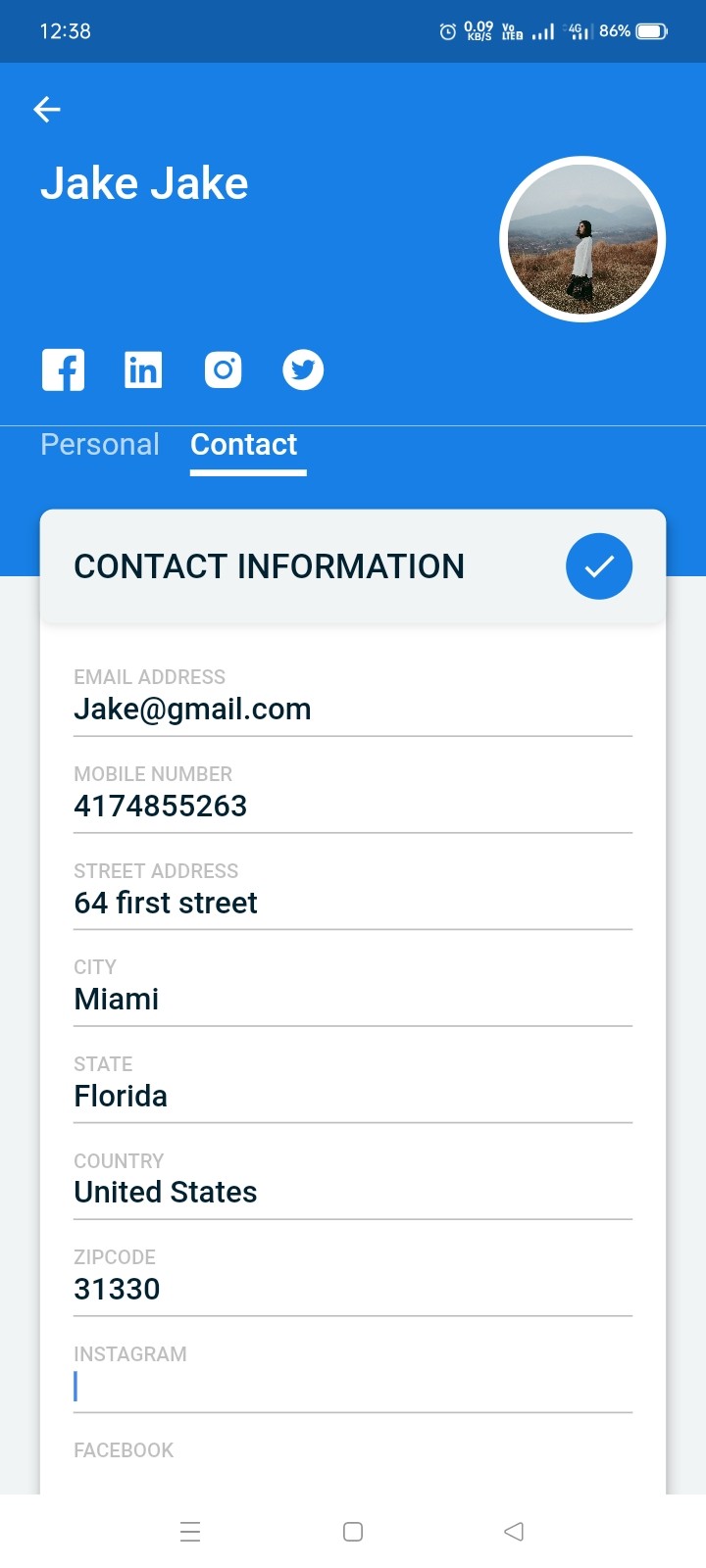Edit the Country field

[353, 1192]
